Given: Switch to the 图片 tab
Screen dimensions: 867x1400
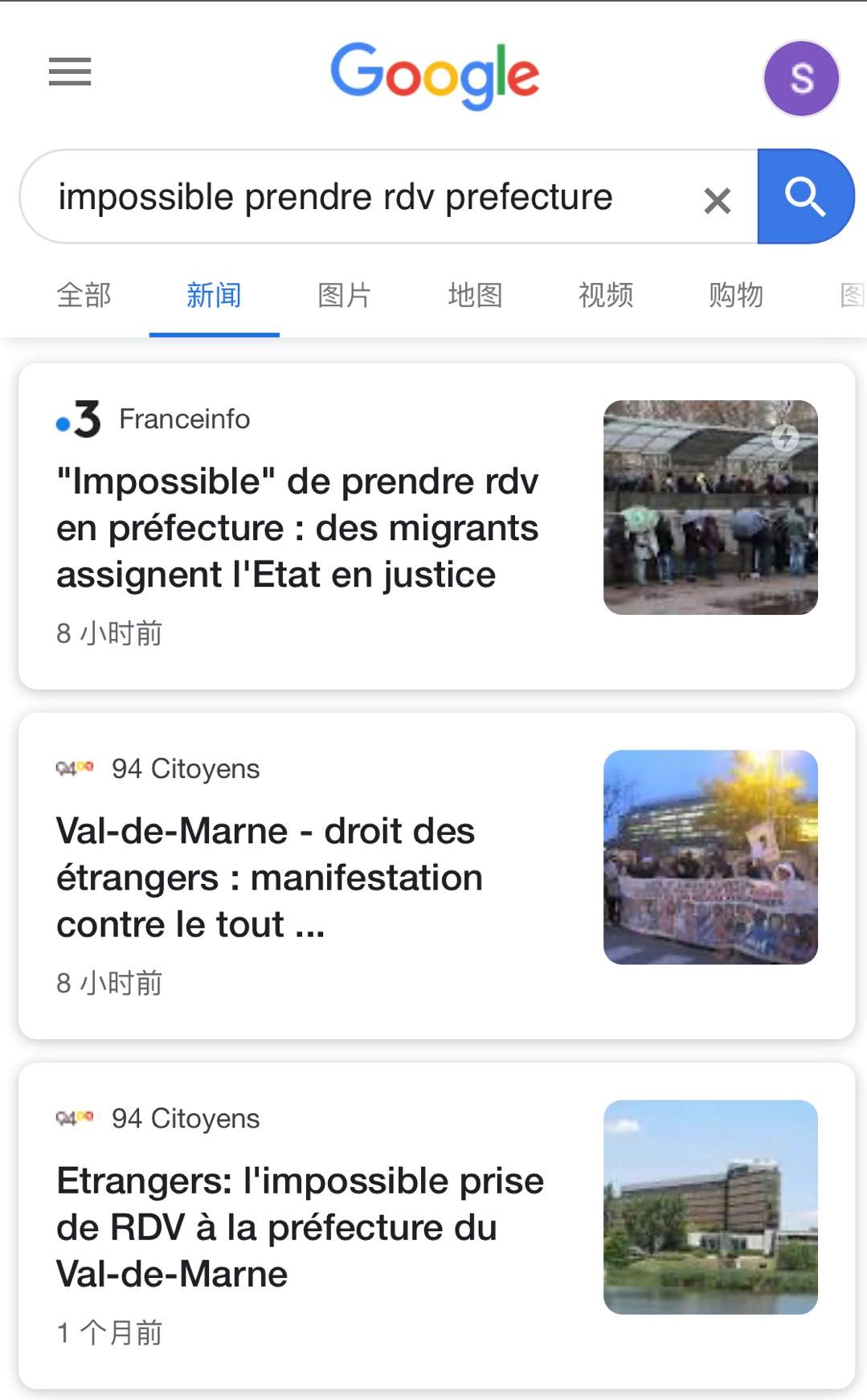Looking at the screenshot, I should [x=344, y=295].
